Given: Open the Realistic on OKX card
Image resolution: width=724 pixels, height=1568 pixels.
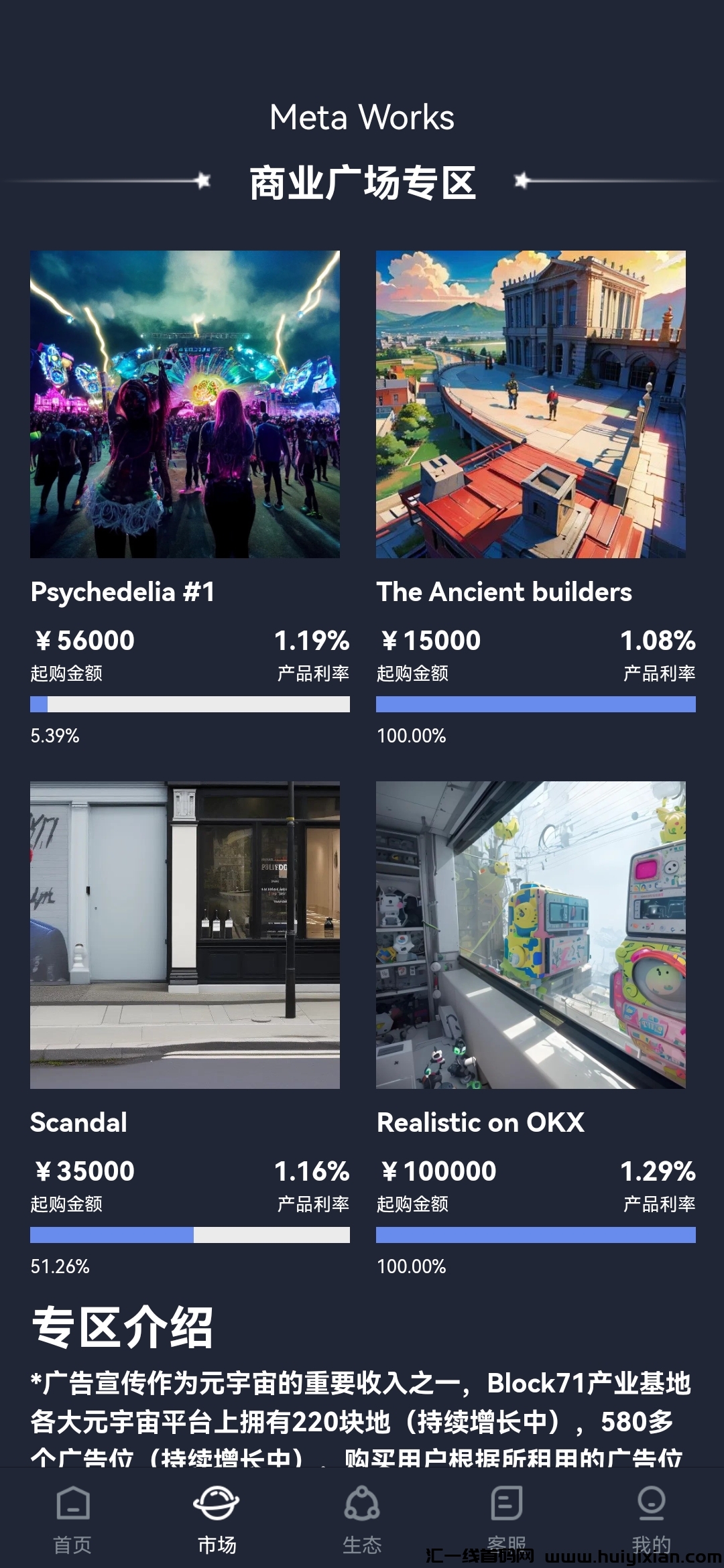Looking at the screenshot, I should click(530, 935).
